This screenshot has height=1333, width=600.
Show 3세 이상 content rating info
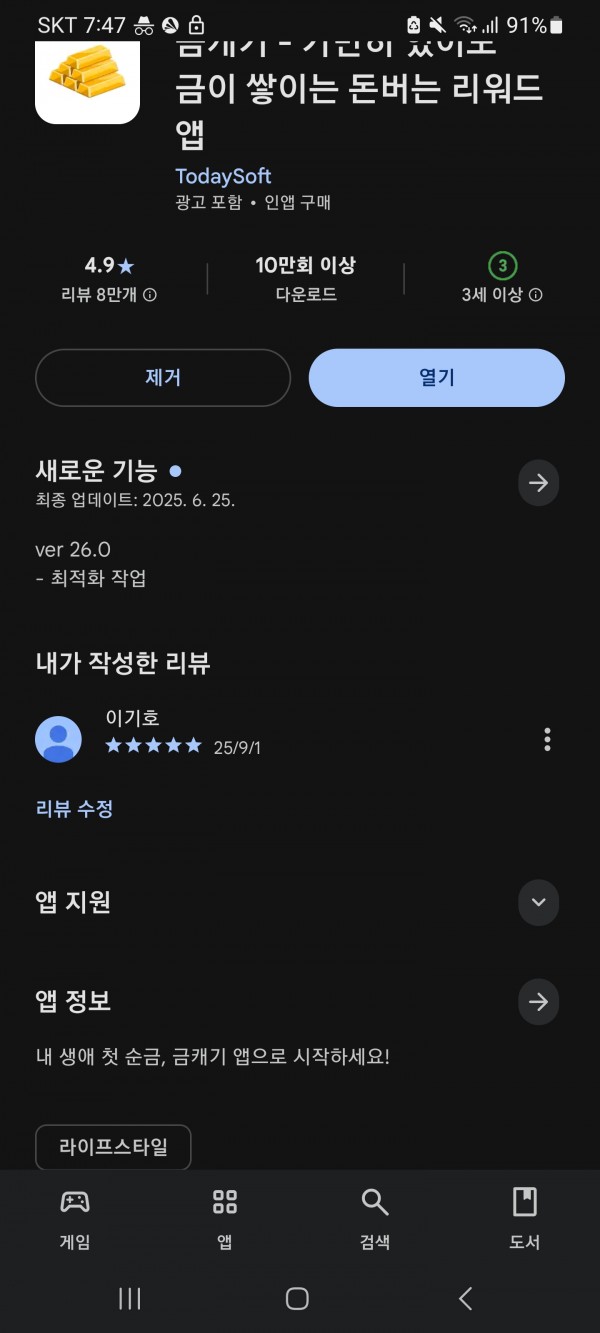coord(502,295)
